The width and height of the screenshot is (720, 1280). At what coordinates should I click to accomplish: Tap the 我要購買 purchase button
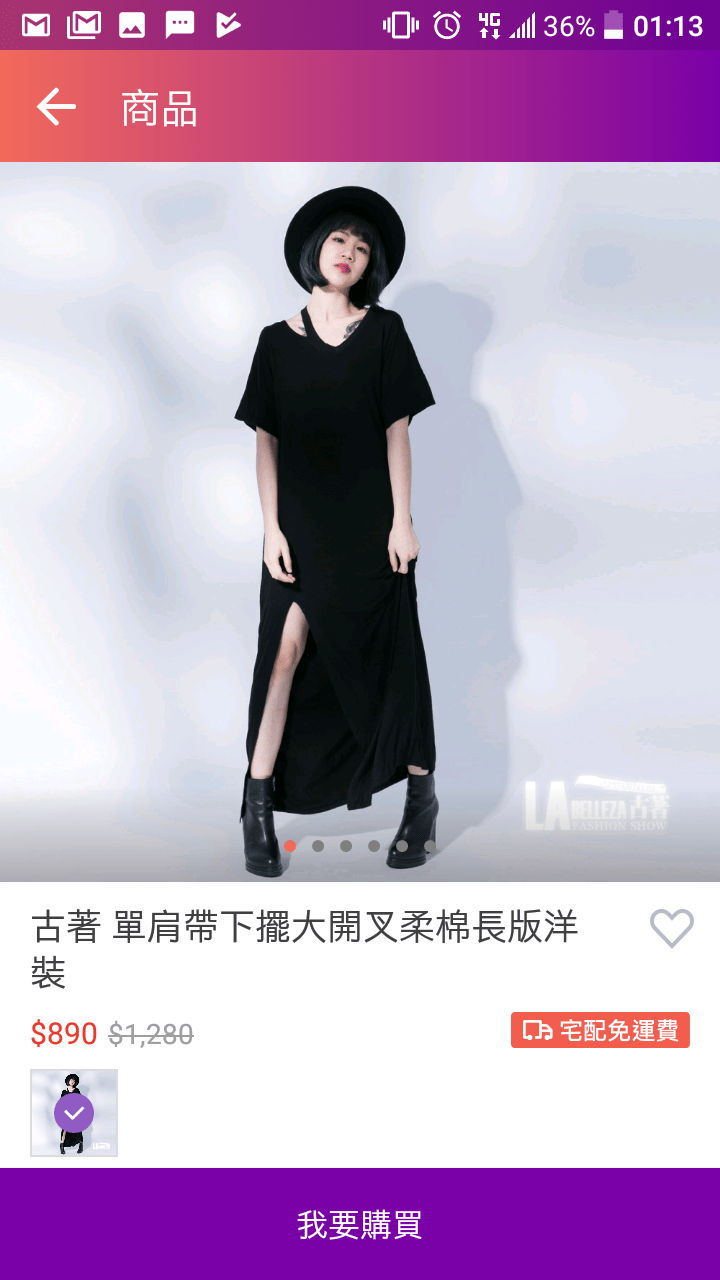point(360,1224)
